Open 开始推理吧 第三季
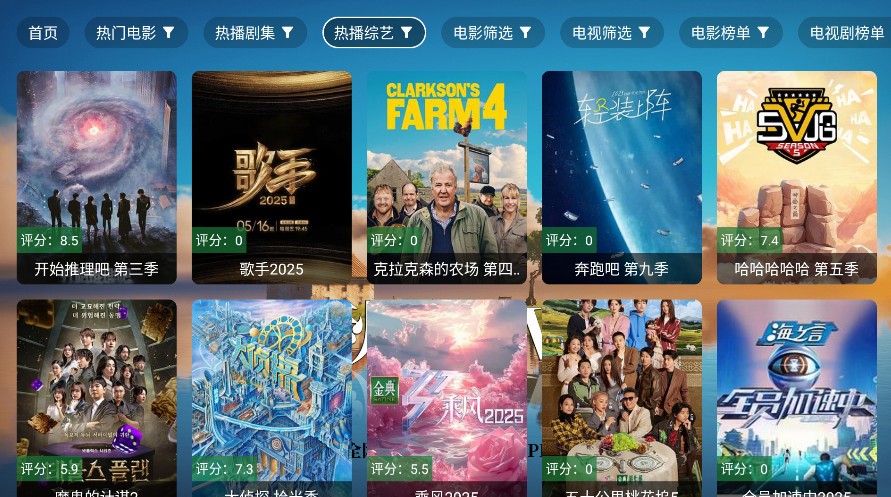The image size is (891, 497). click(97, 177)
